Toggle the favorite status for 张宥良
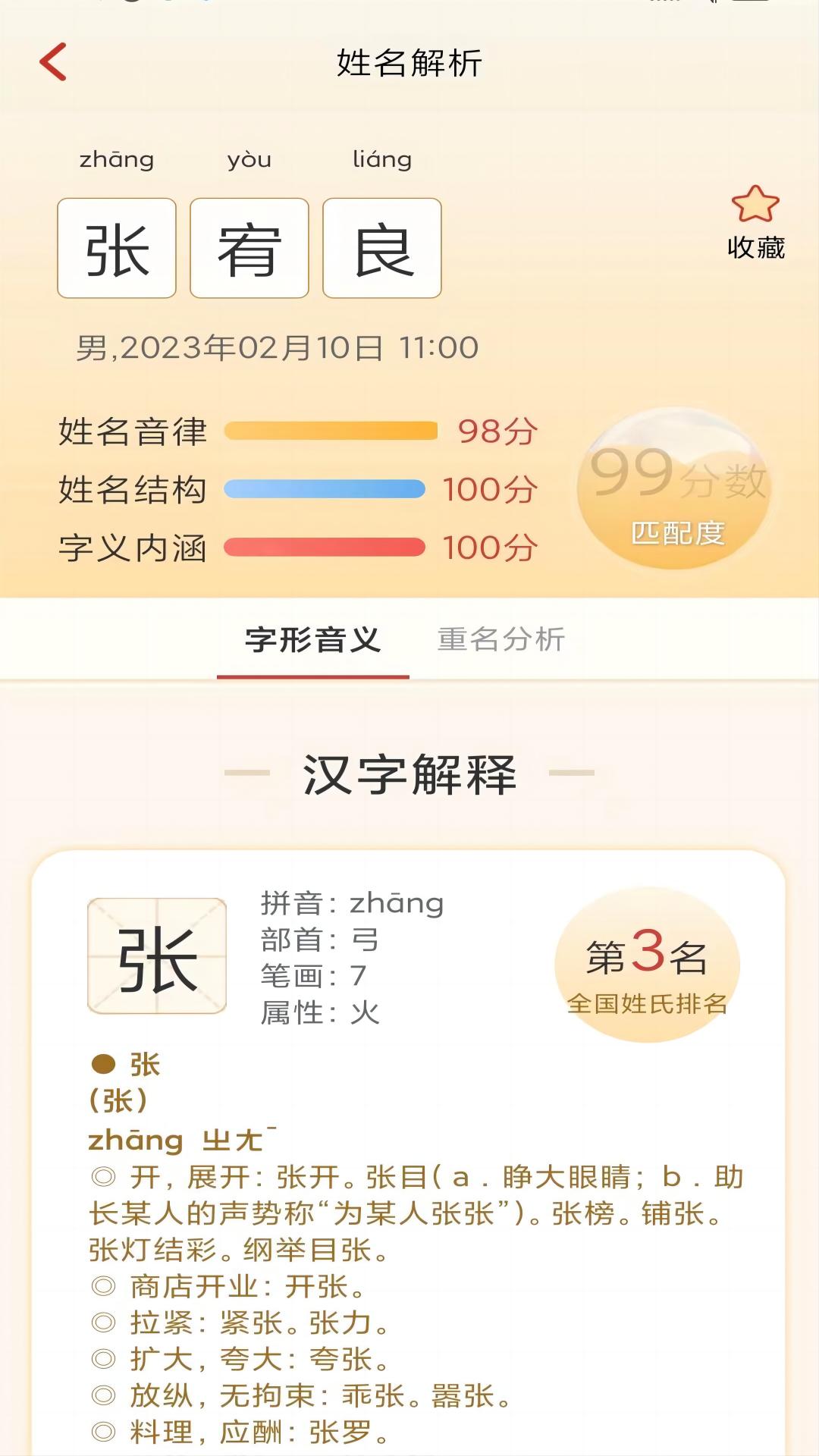 pyautogui.click(x=755, y=220)
